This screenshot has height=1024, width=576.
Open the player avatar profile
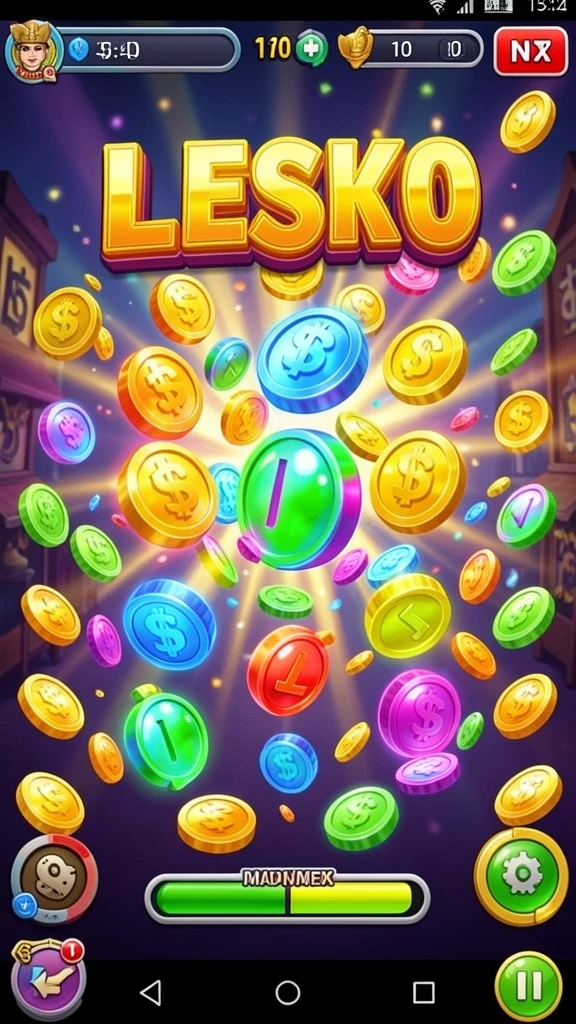34,50
